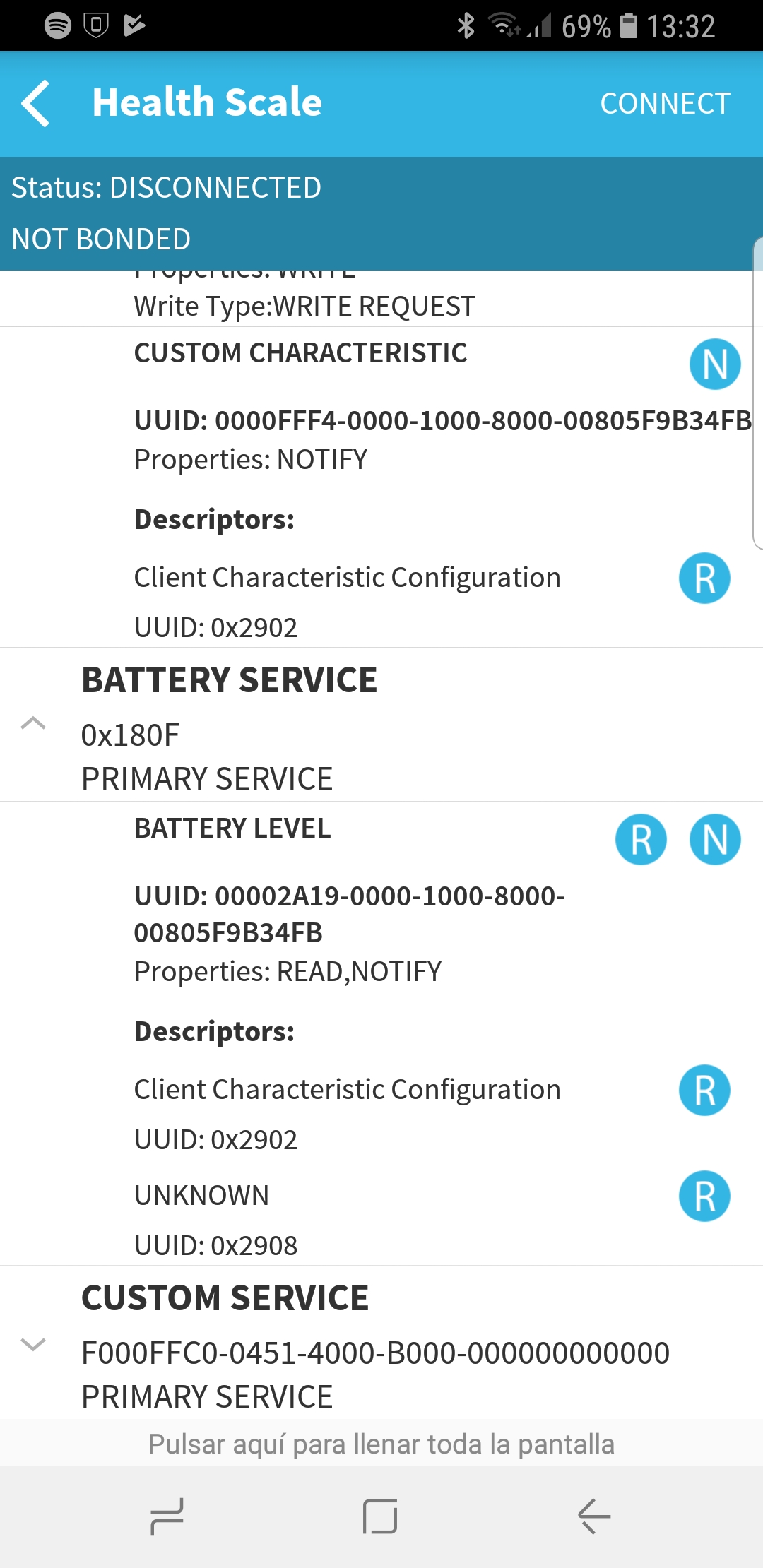Tap CONNECT to connect the device
The width and height of the screenshot is (763, 1568).
[x=664, y=103]
